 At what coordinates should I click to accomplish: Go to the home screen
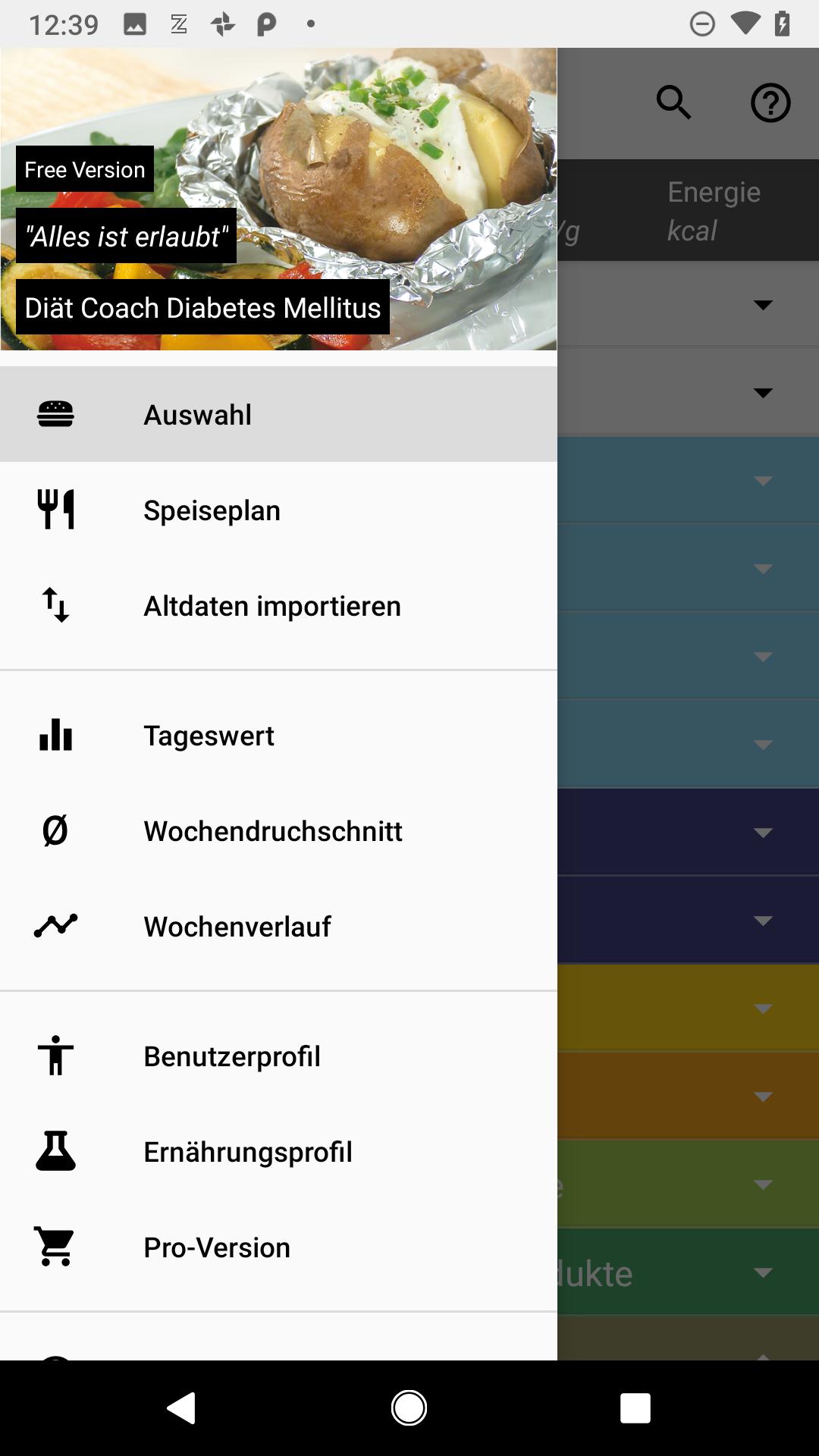tap(409, 1408)
